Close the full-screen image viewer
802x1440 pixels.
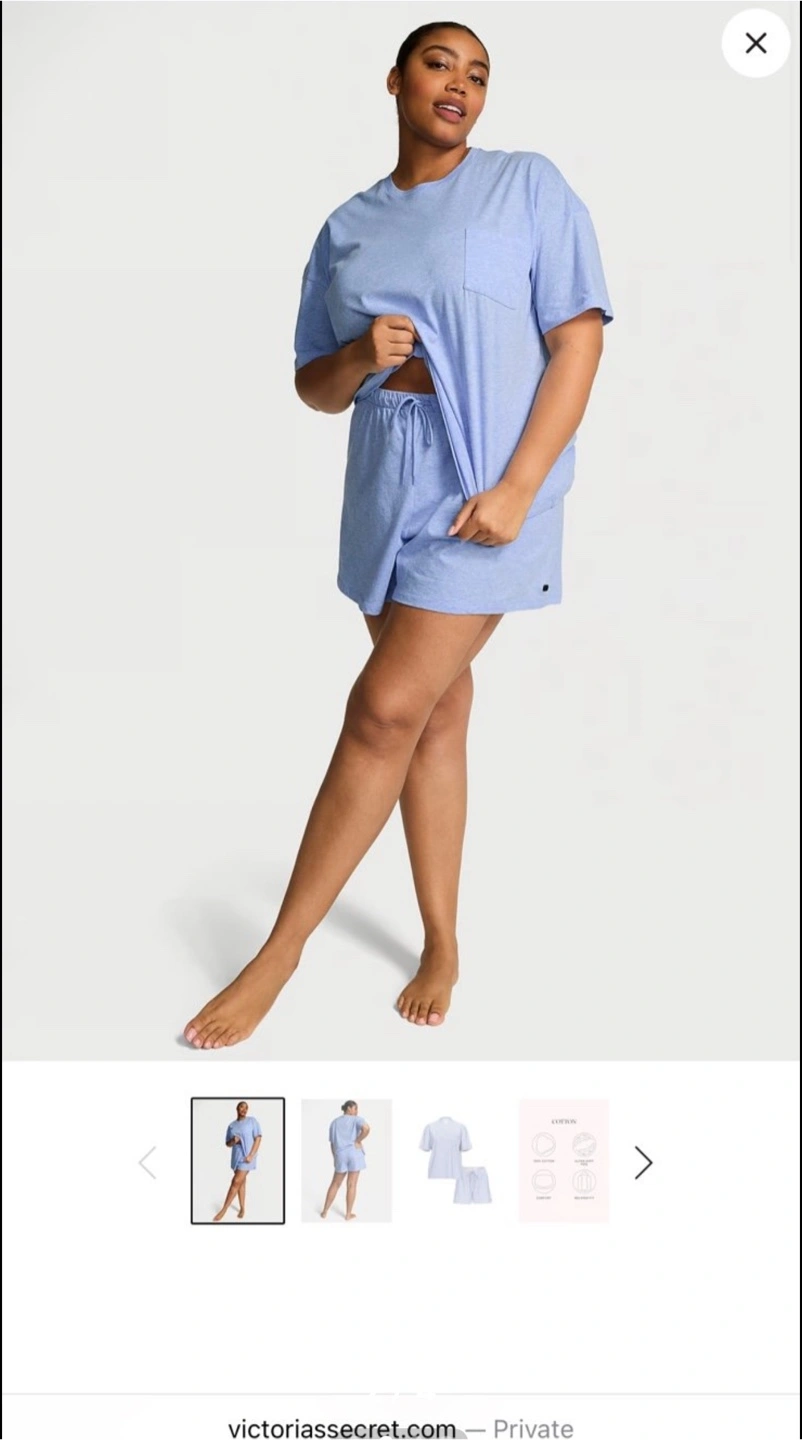click(x=756, y=43)
